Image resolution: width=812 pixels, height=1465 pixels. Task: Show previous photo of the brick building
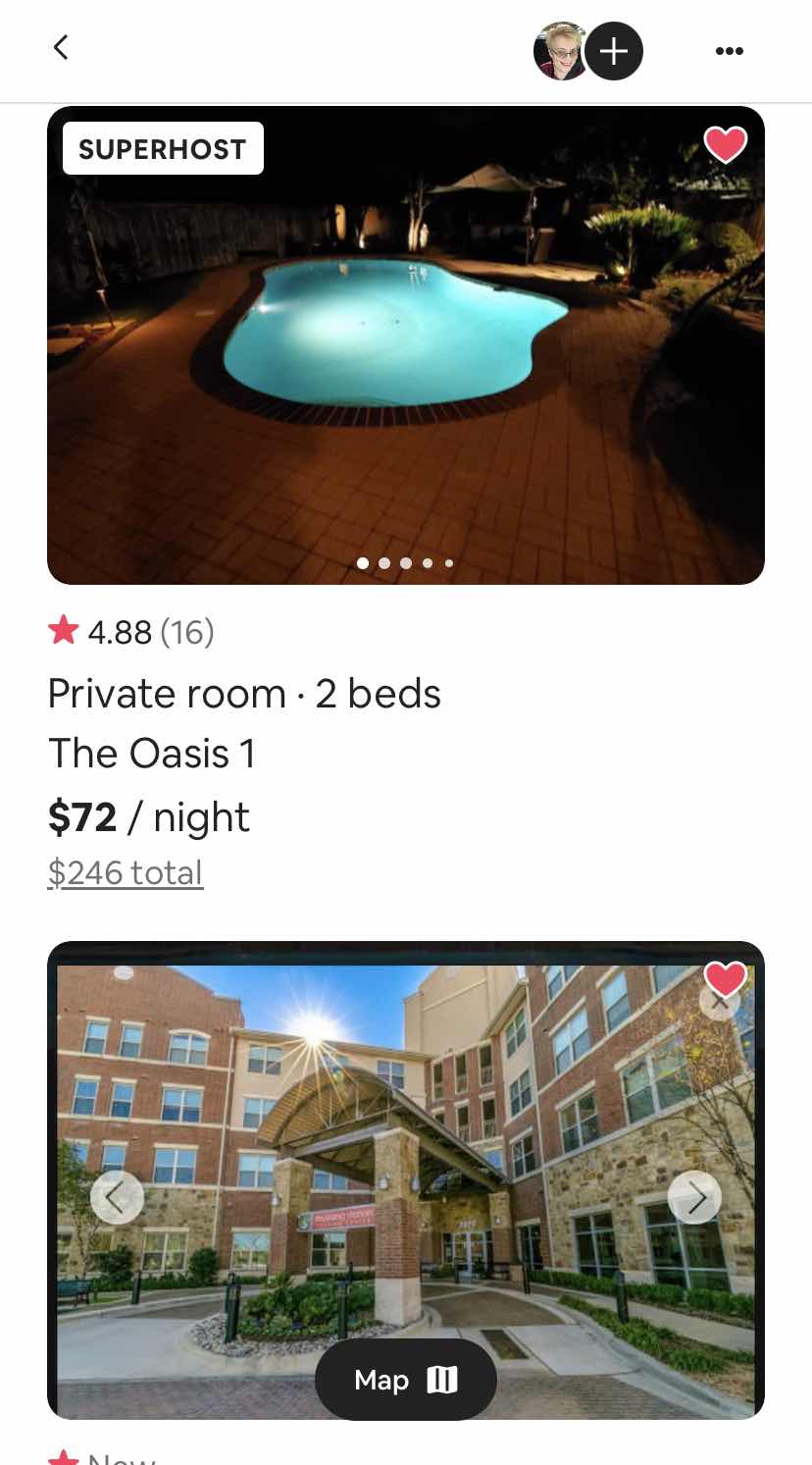(117, 1197)
